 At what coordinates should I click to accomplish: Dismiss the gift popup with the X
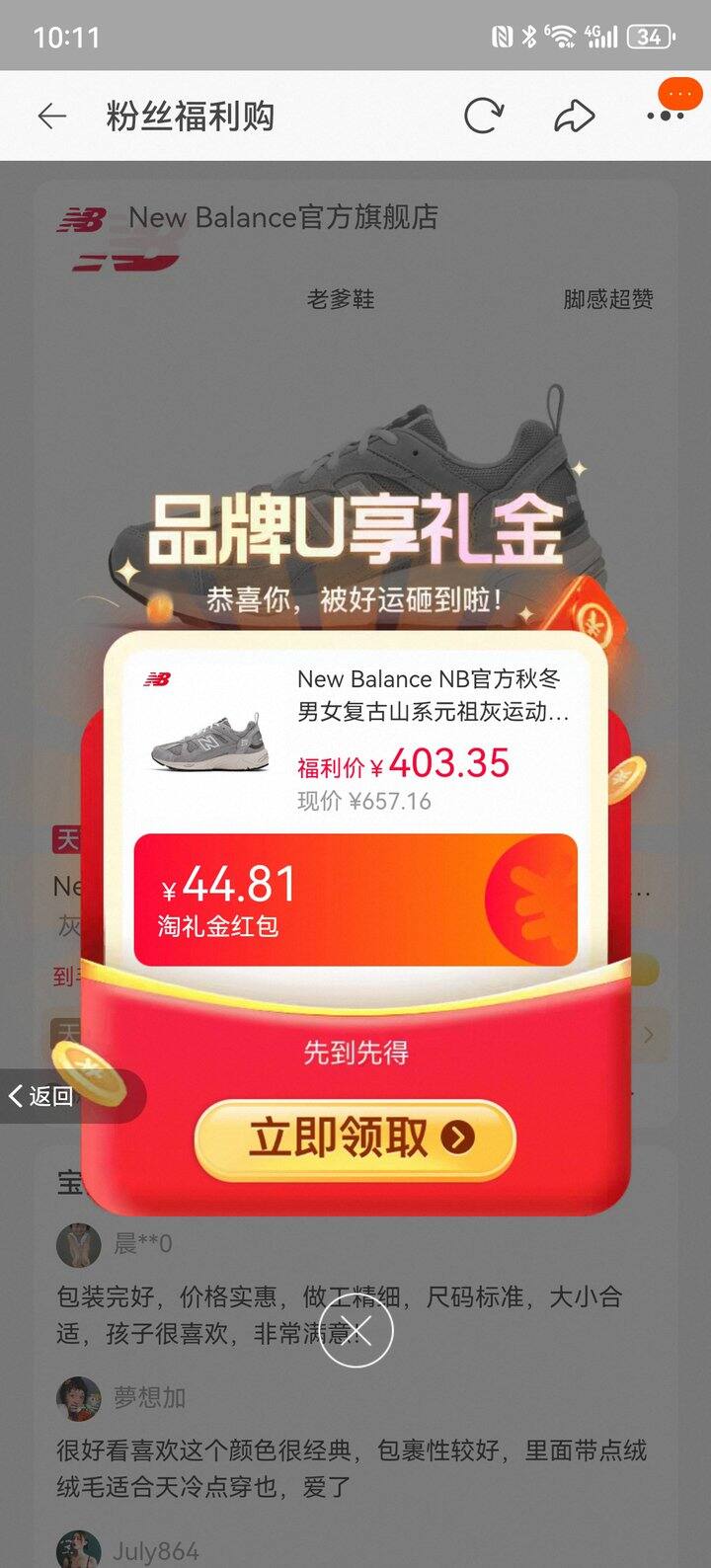(355, 1333)
